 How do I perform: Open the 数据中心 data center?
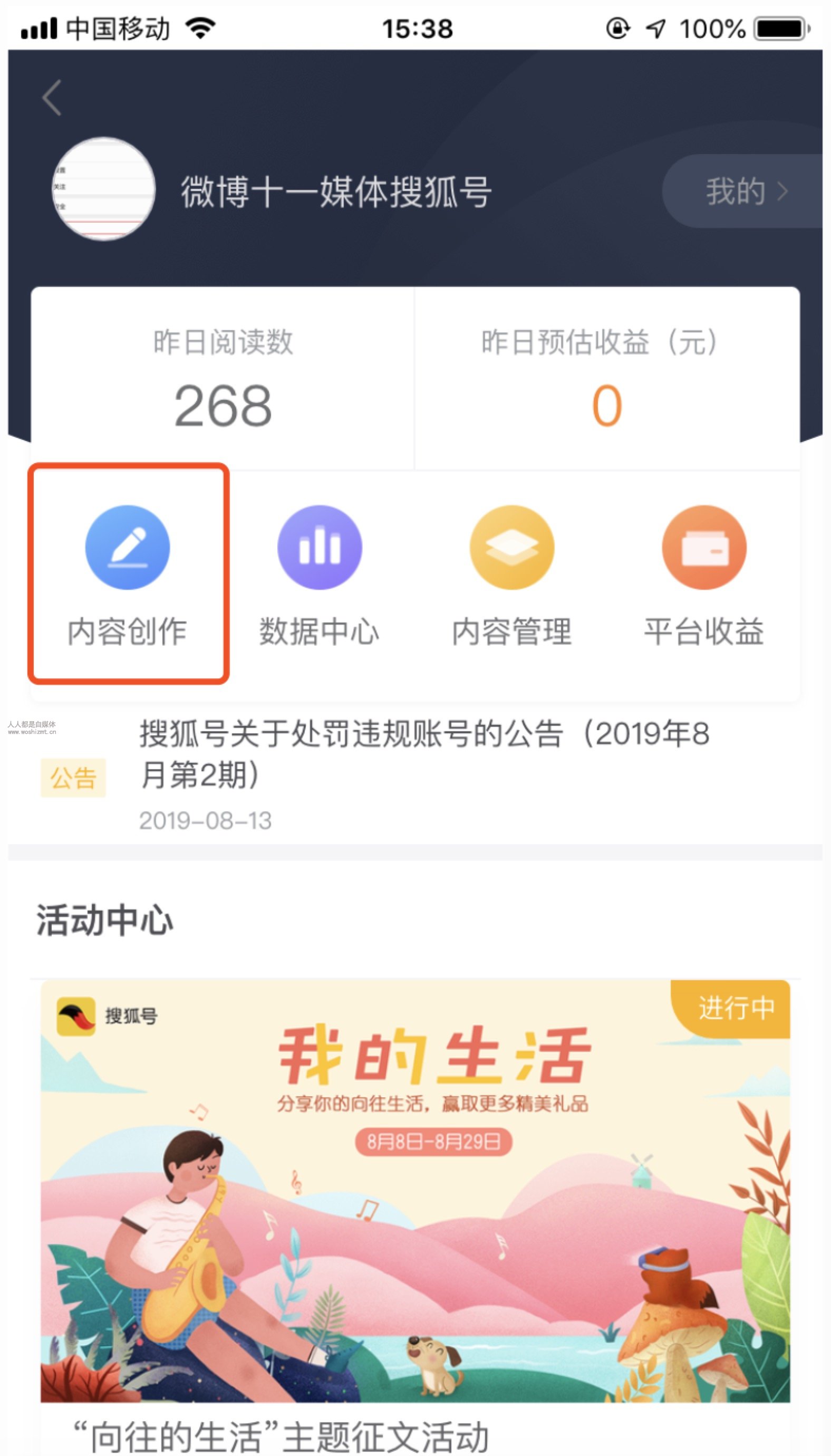pos(320,573)
